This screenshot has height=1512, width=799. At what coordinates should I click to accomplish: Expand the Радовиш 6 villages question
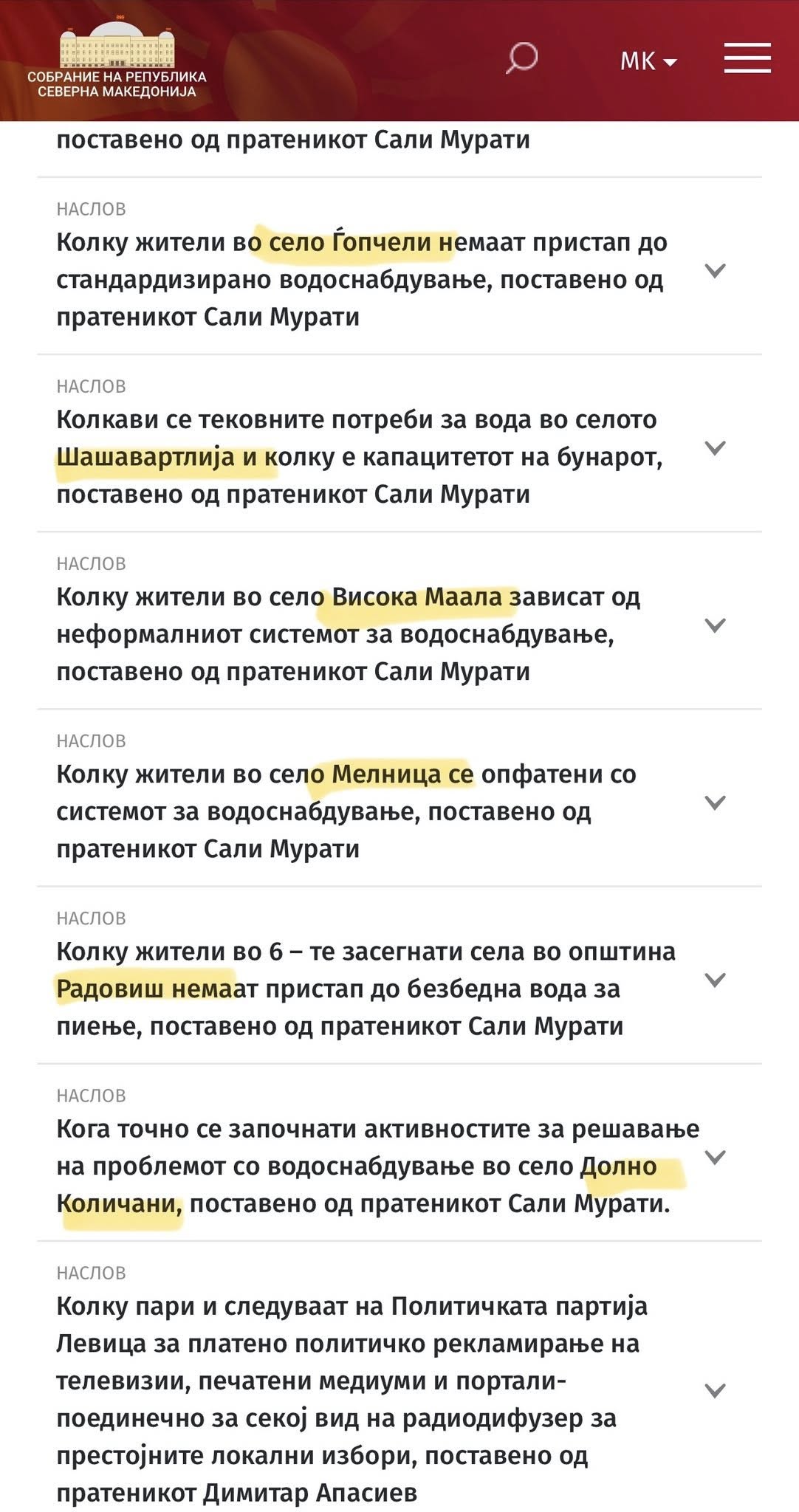(x=714, y=980)
